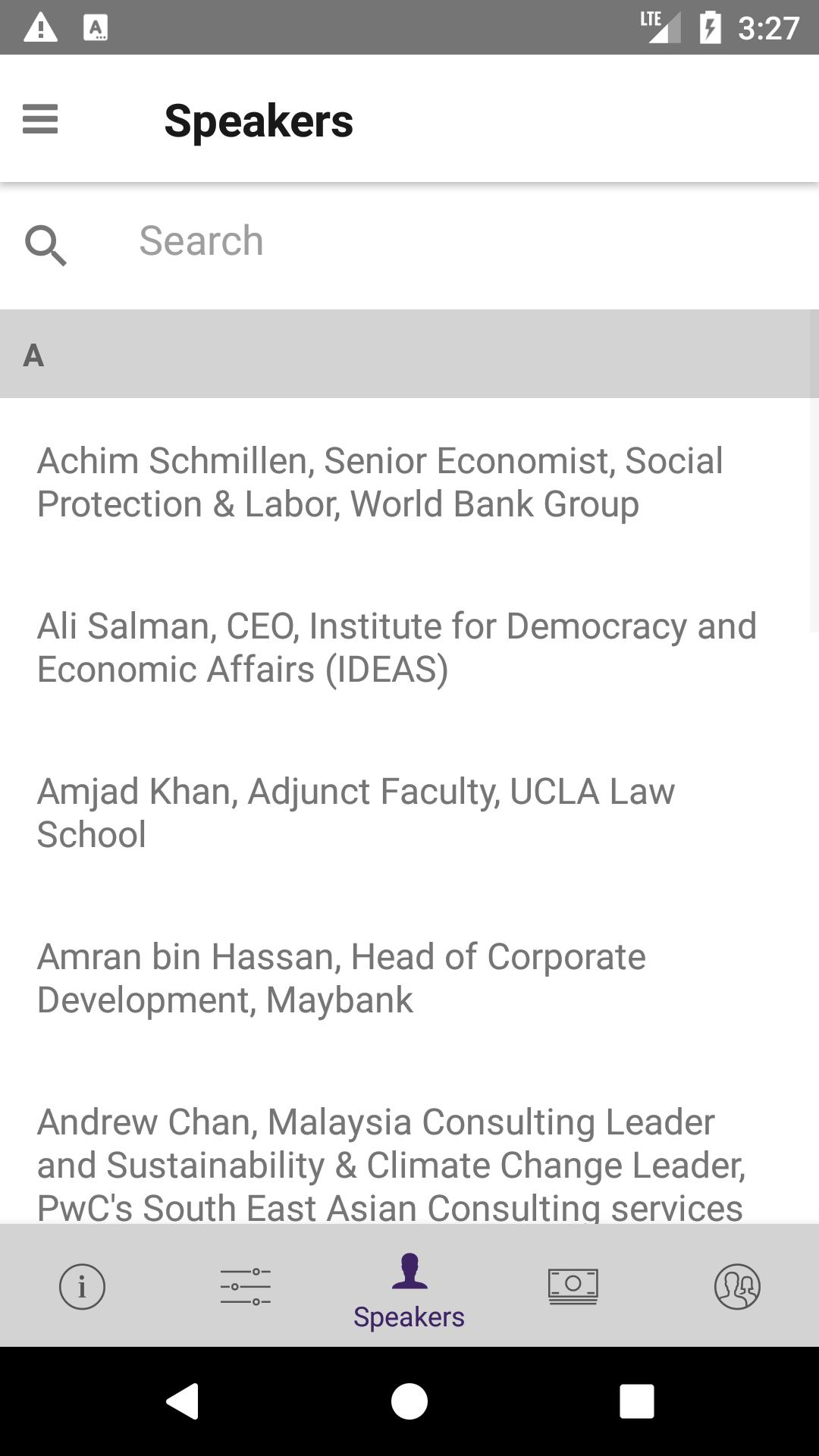Viewport: 819px width, 1456px height.
Task: Open Achim Schmillen's speaker profile
Action: coord(379,482)
